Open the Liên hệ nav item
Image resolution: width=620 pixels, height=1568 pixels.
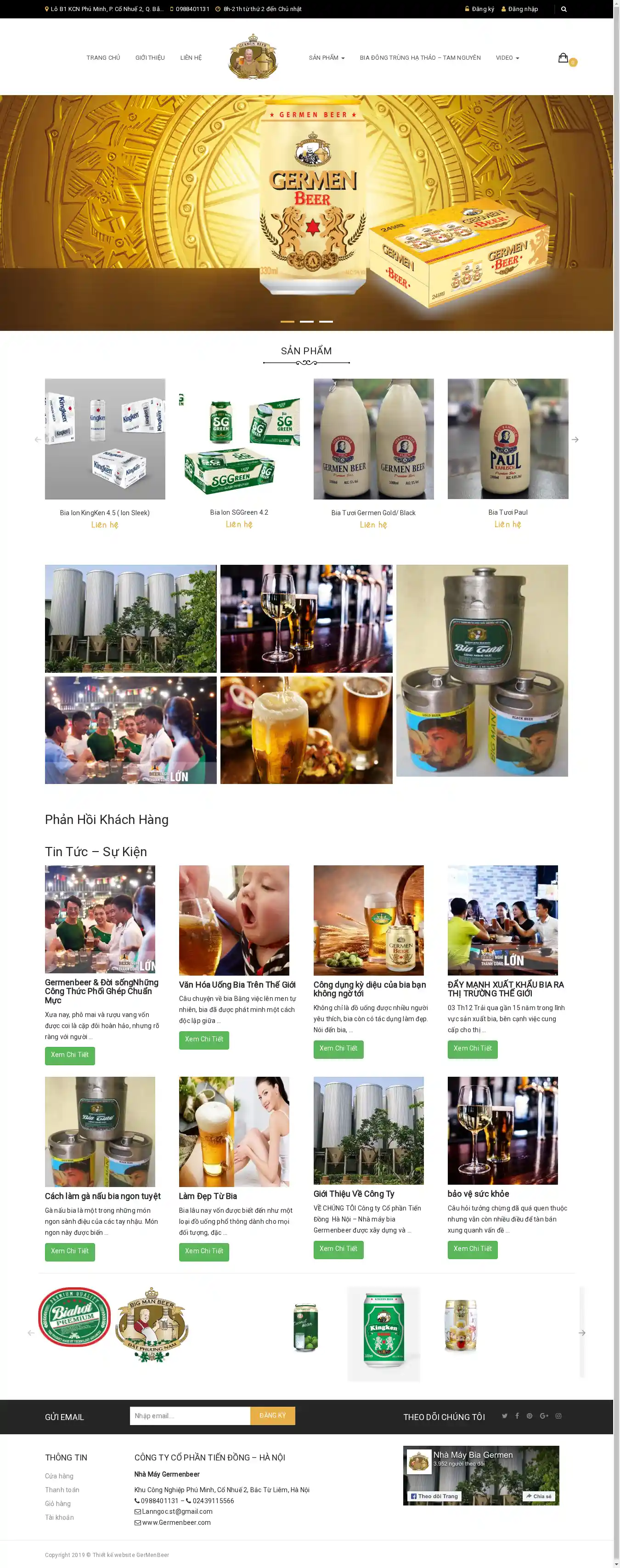[x=191, y=58]
